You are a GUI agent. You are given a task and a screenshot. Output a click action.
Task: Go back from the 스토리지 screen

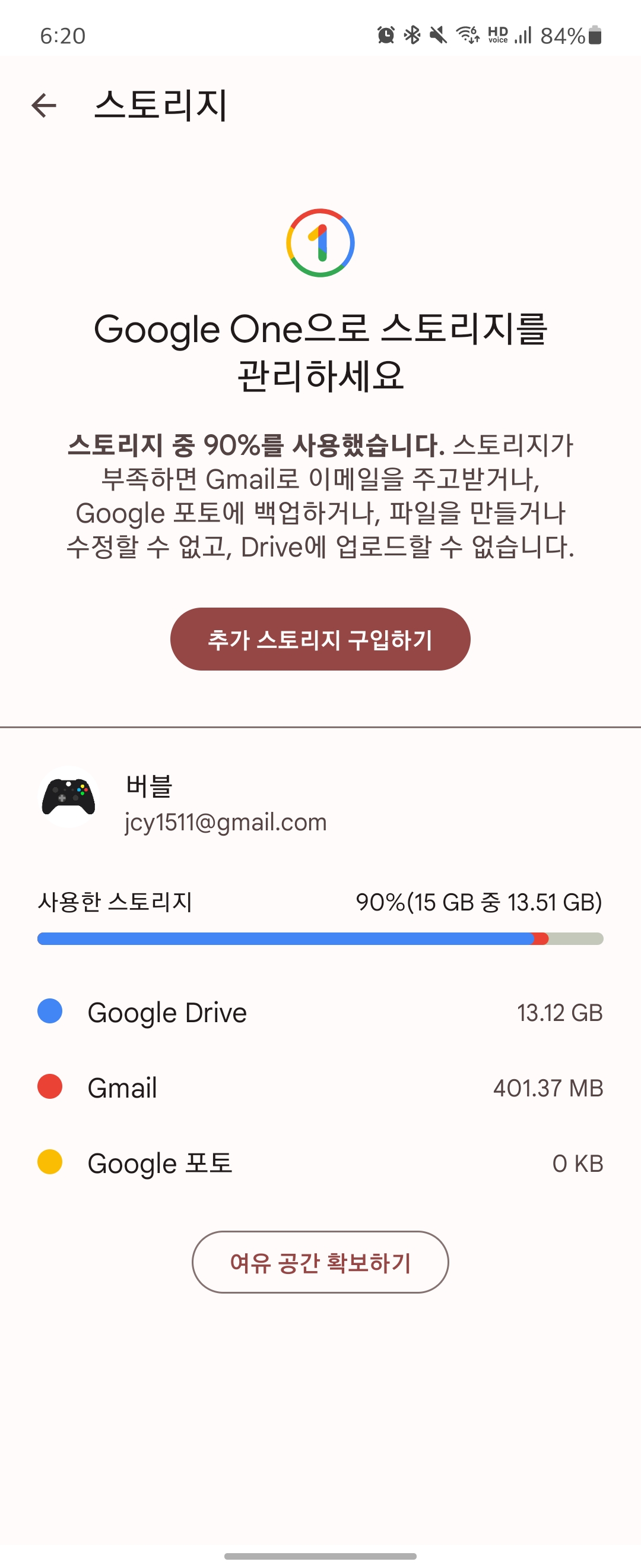(44, 105)
